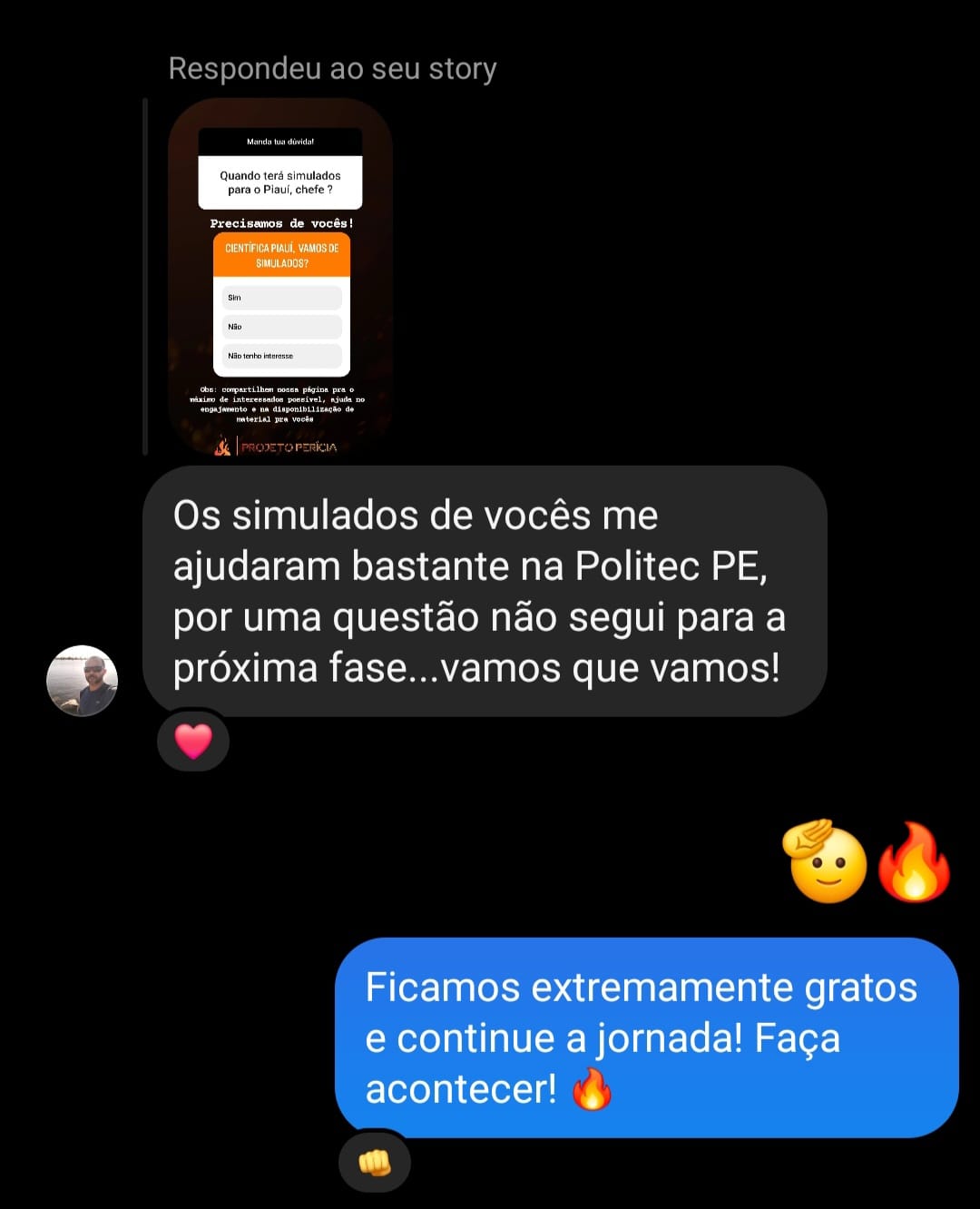Tap the fist reaction under the blue message
Viewport: 980px width, 1209px height.
[374, 1162]
